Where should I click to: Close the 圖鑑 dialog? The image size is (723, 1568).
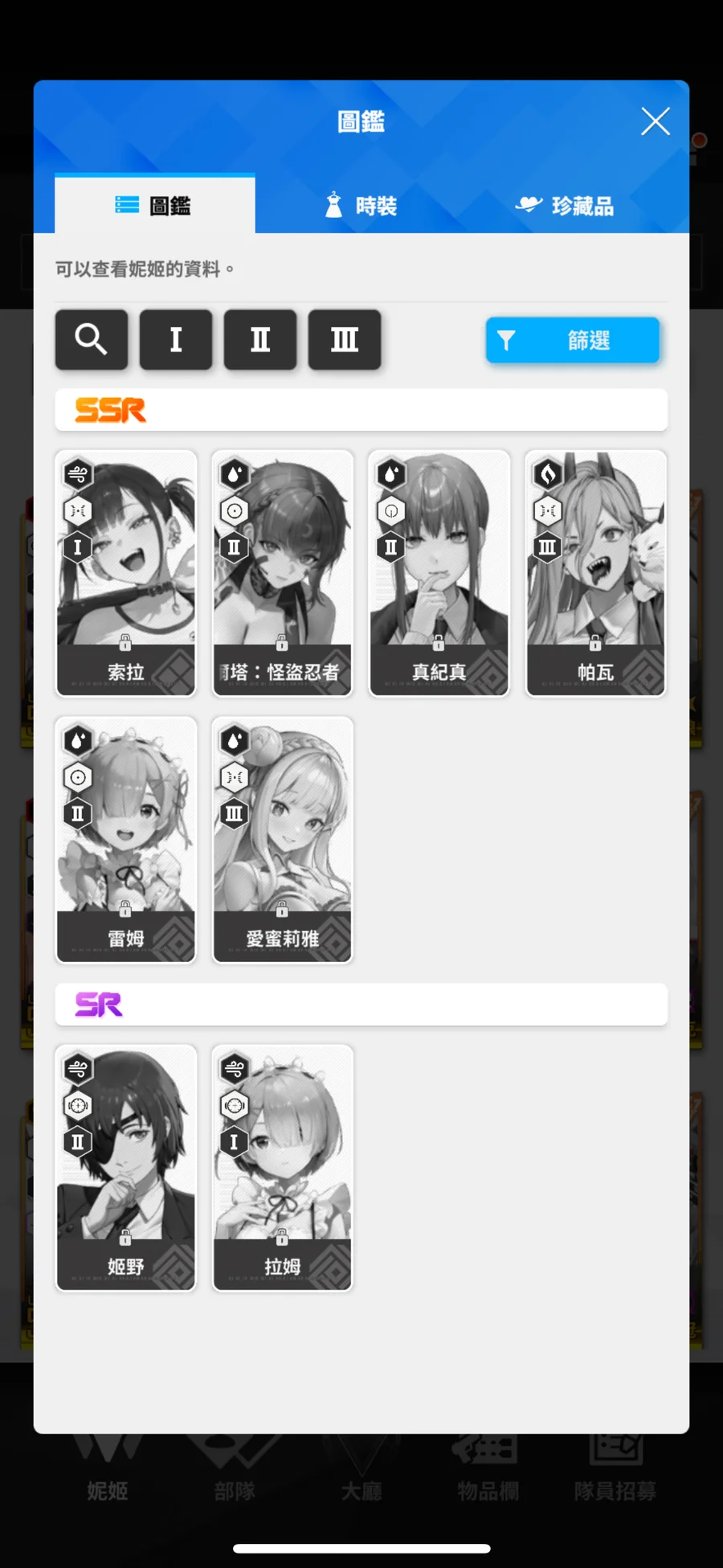pos(656,122)
